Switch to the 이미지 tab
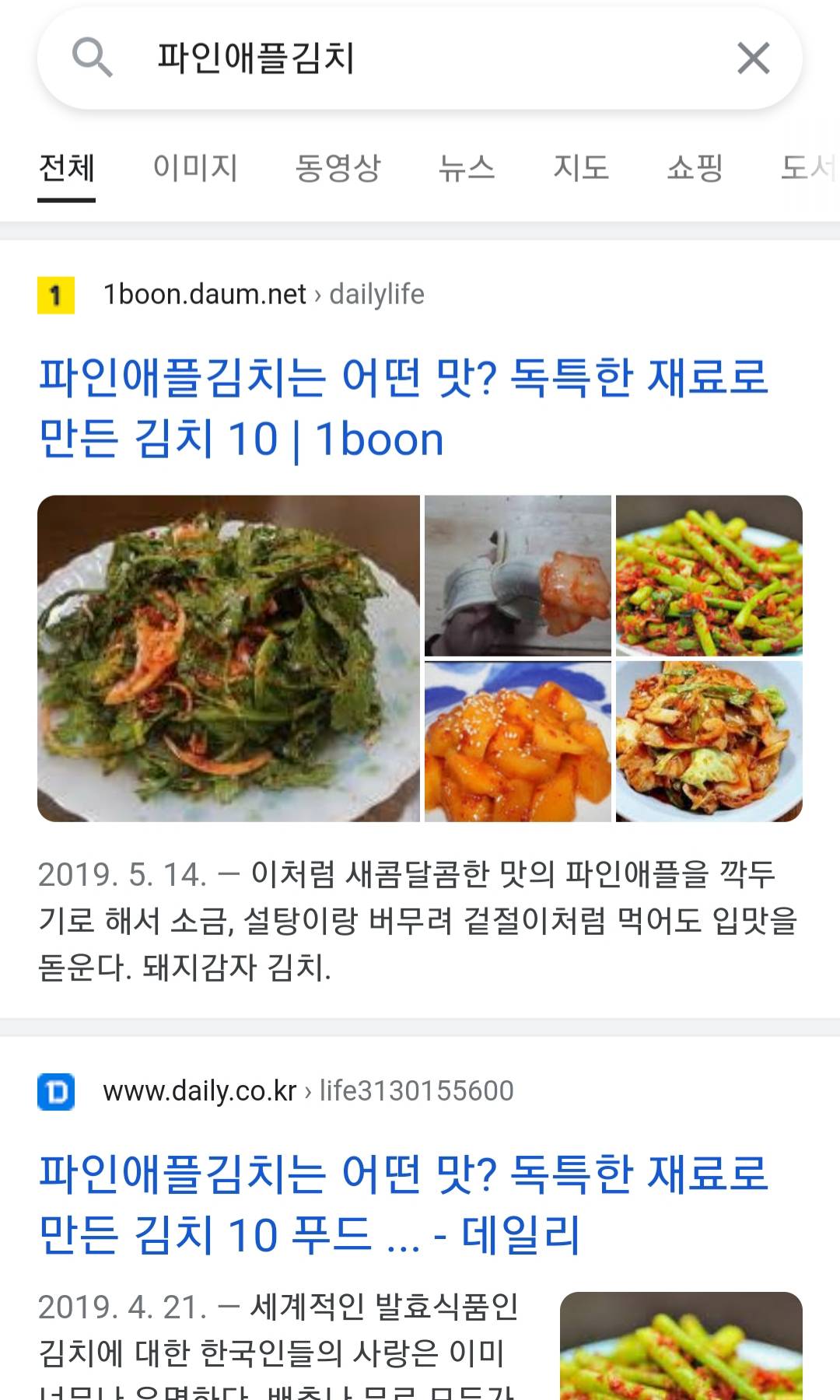The width and height of the screenshot is (840, 1400). 194,168
